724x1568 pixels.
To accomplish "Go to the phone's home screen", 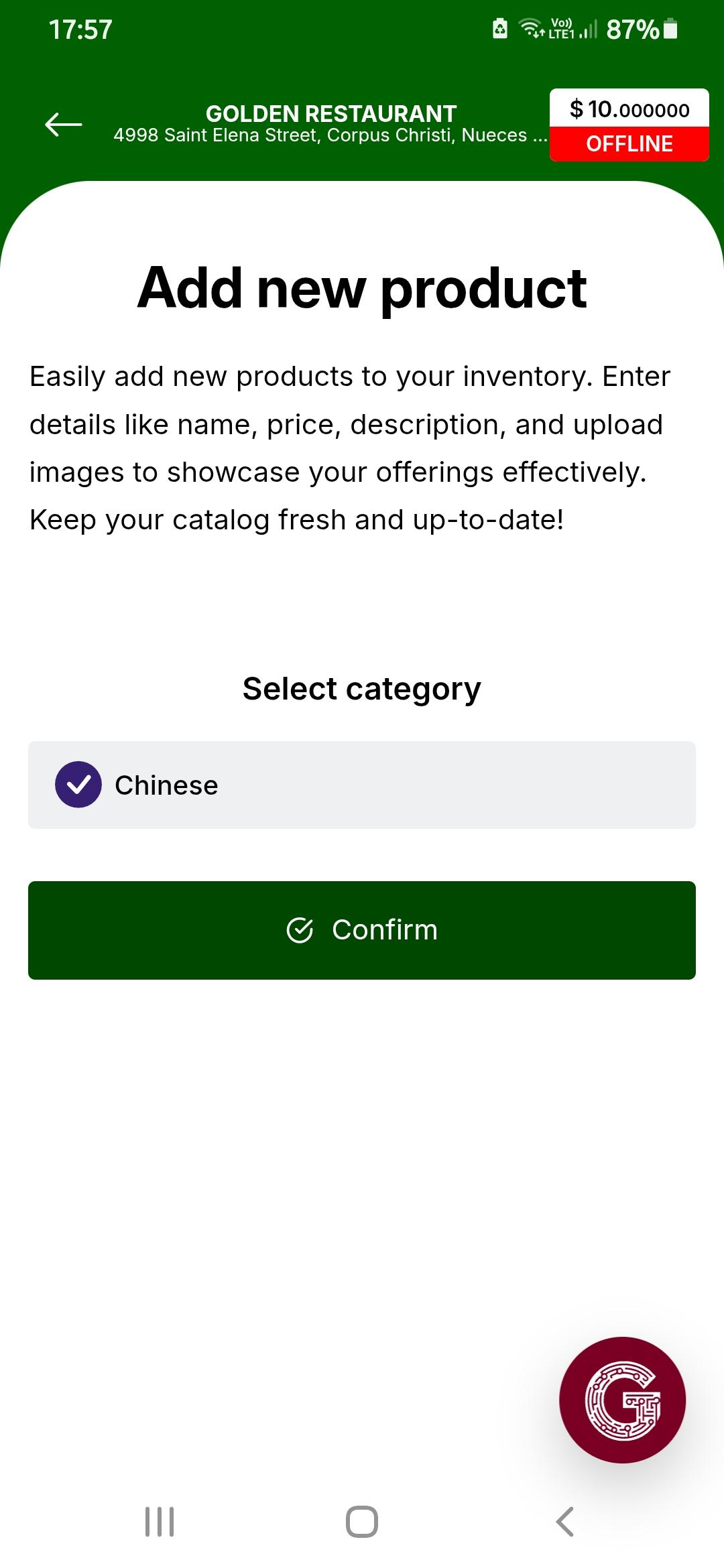I will pos(362,1522).
